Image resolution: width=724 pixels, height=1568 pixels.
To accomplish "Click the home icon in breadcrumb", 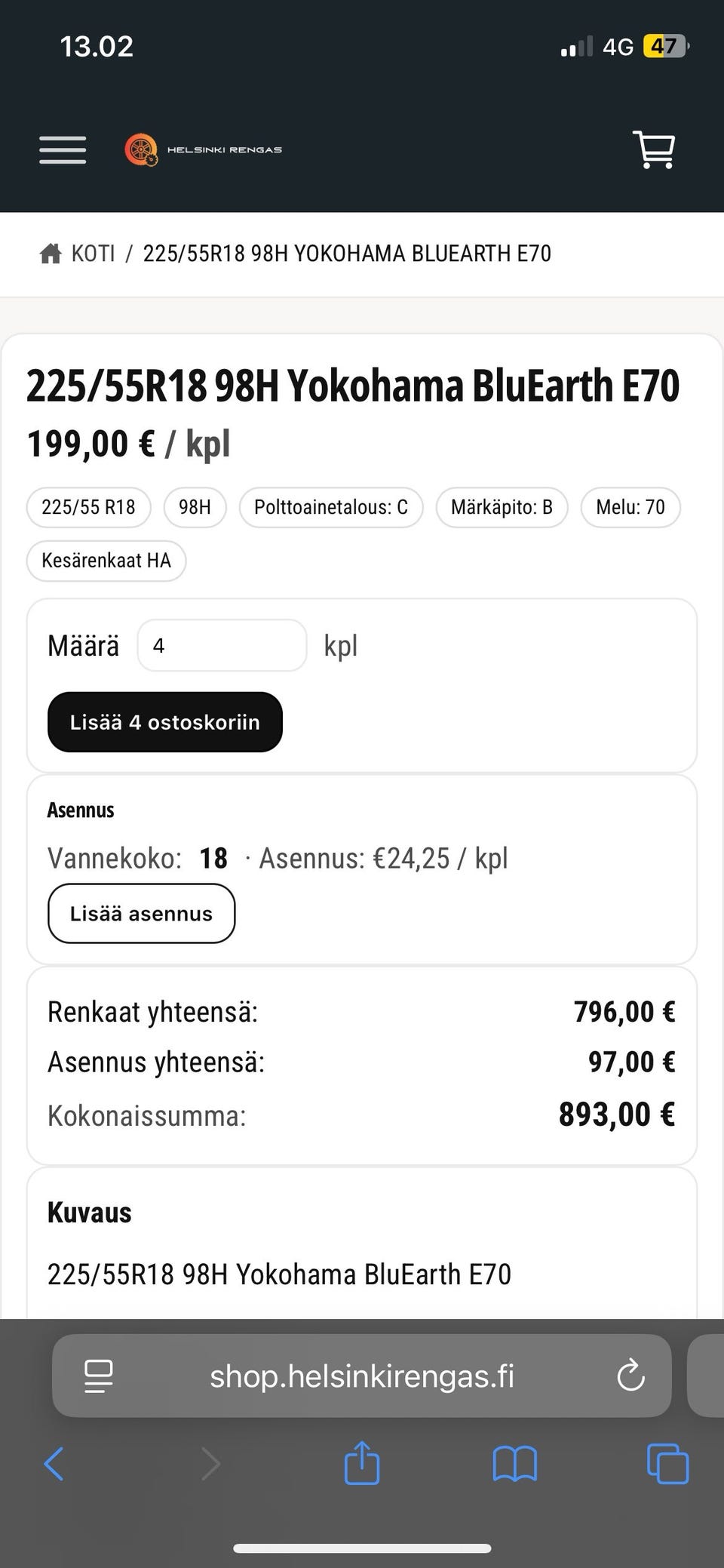I will click(51, 253).
